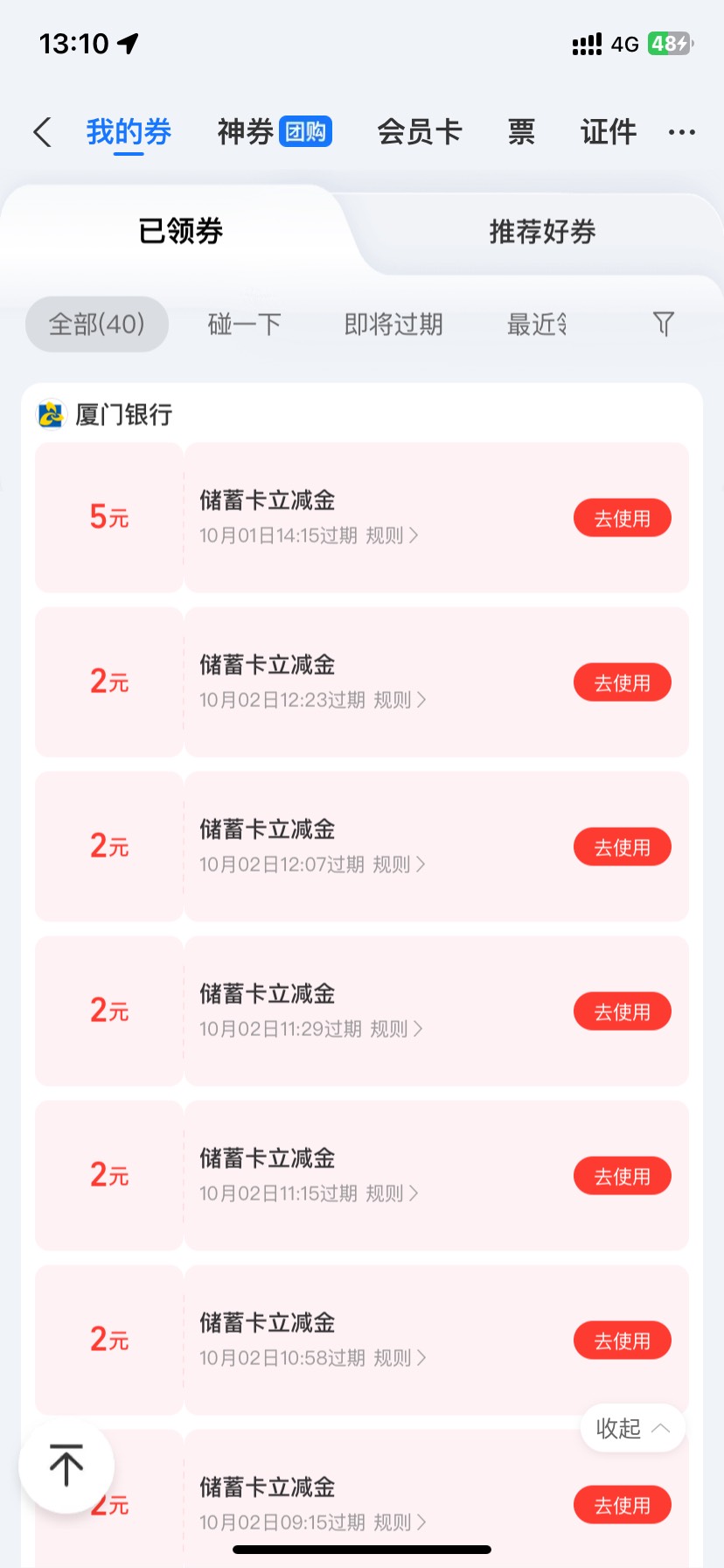Jump back to top with the up-arrow button

click(x=66, y=1465)
